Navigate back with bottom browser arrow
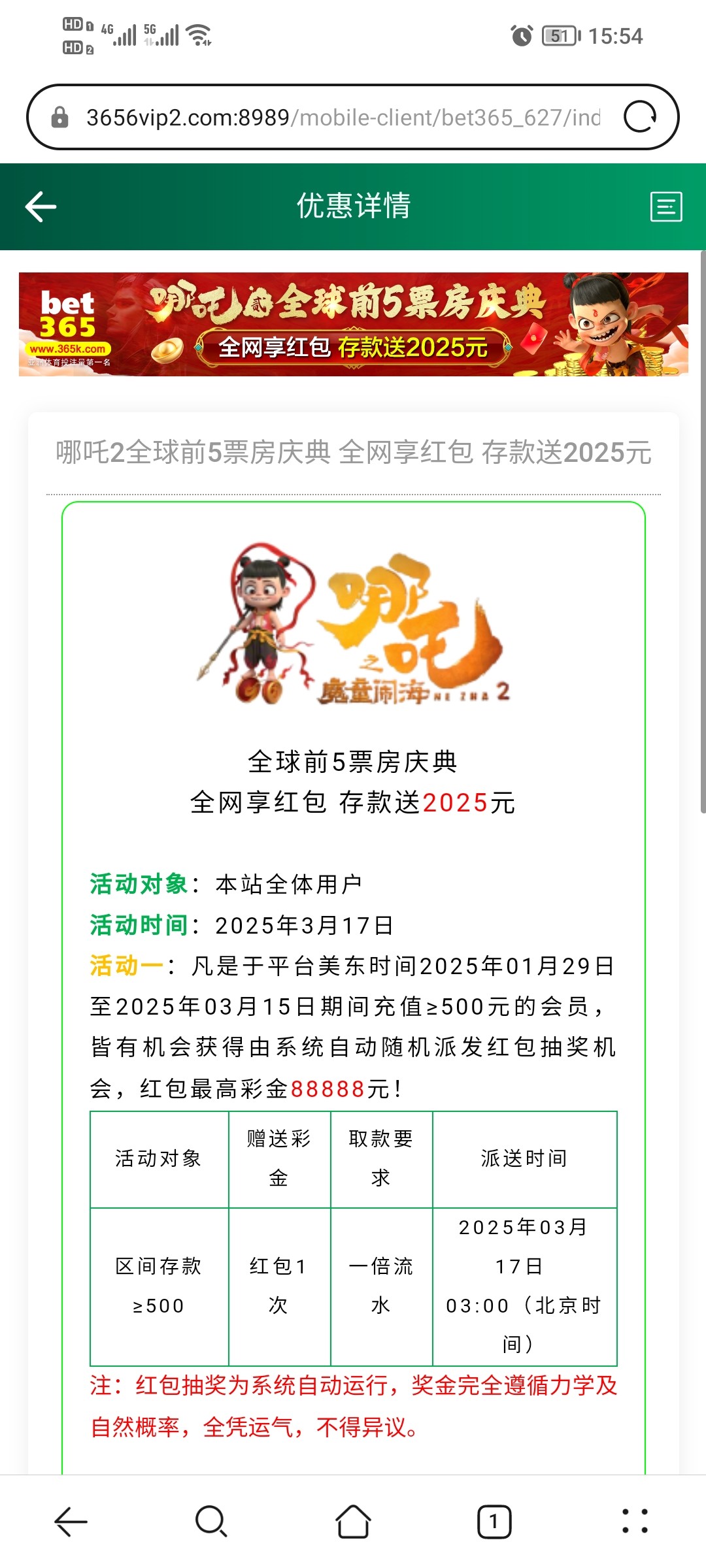Screen dimensions: 706x1568 tap(71, 1522)
